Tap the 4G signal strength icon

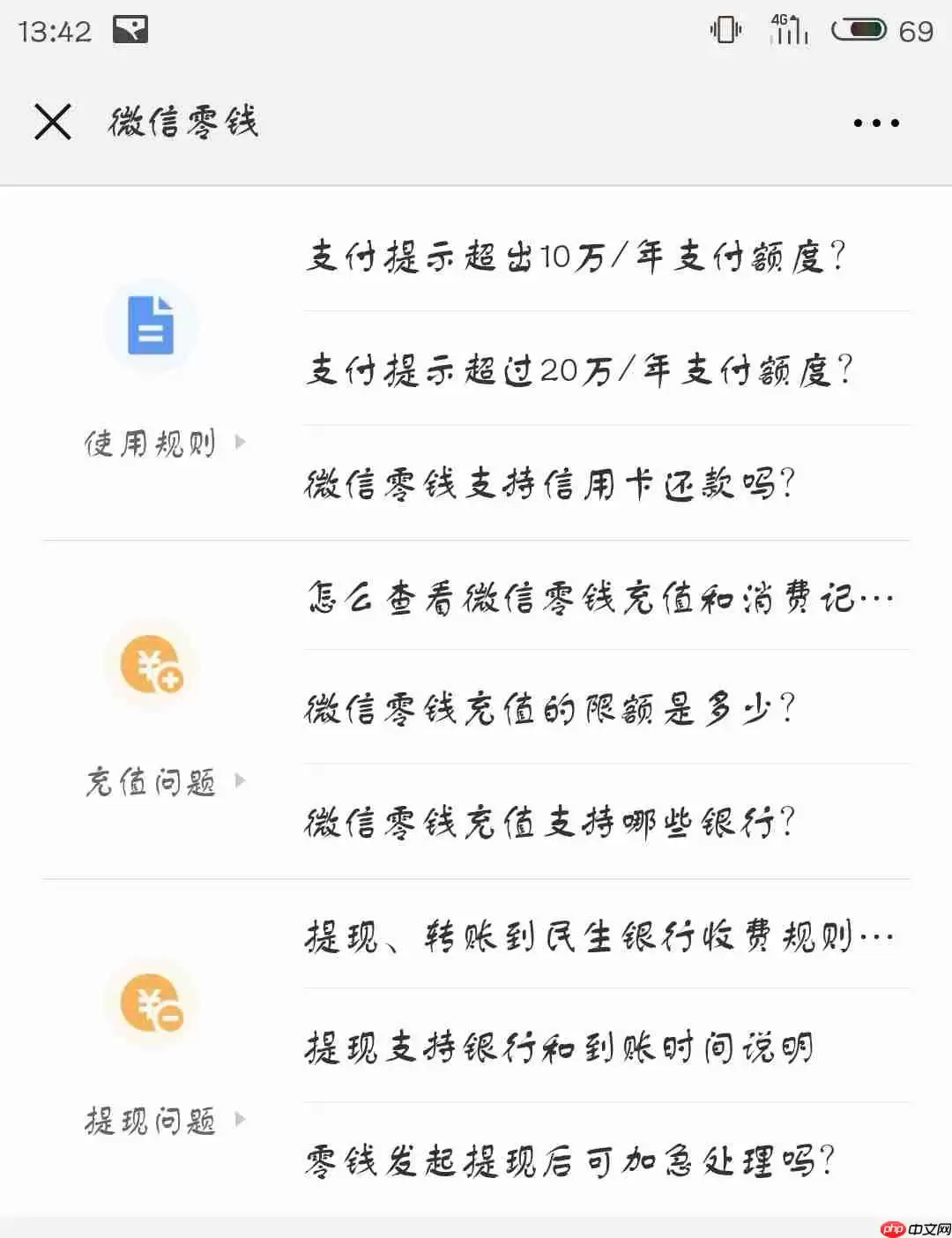point(787,30)
